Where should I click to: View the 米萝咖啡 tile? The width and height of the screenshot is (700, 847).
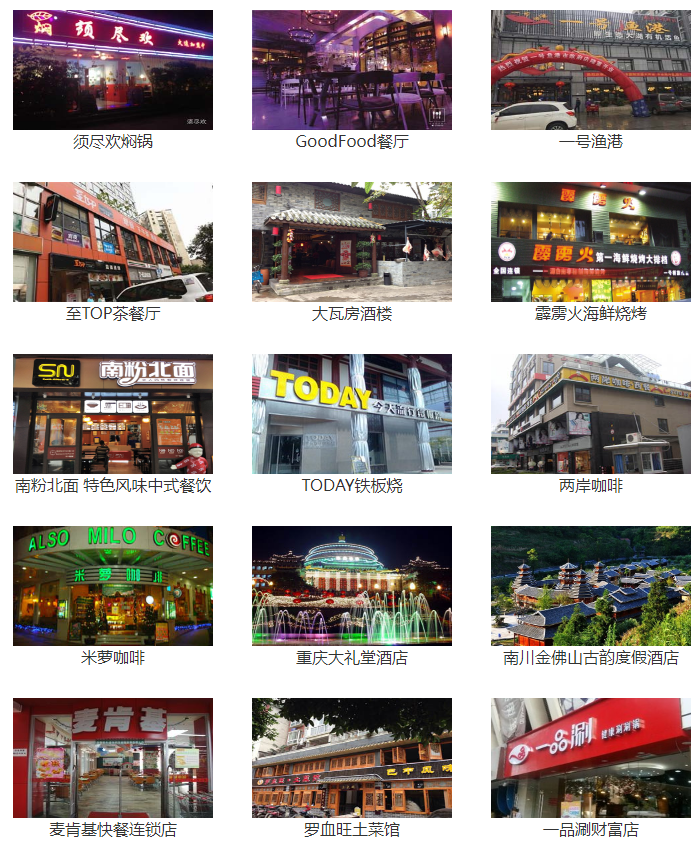(112, 586)
